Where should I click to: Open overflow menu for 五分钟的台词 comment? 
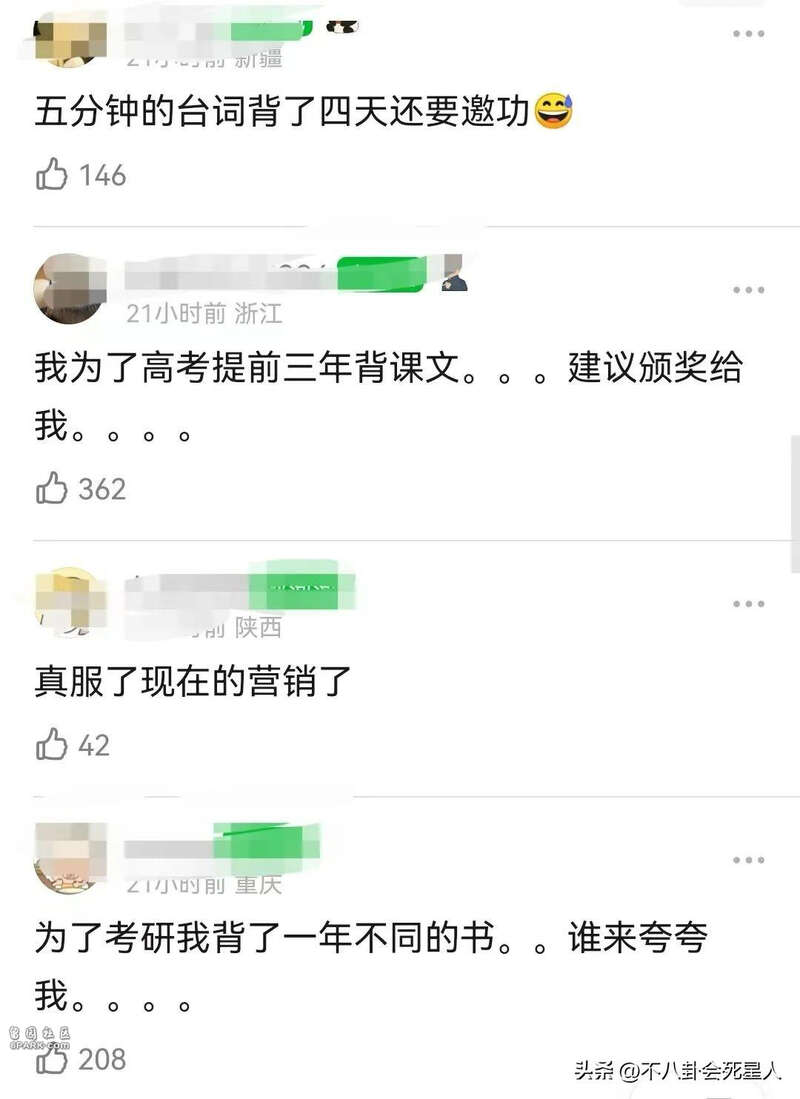pos(748,34)
